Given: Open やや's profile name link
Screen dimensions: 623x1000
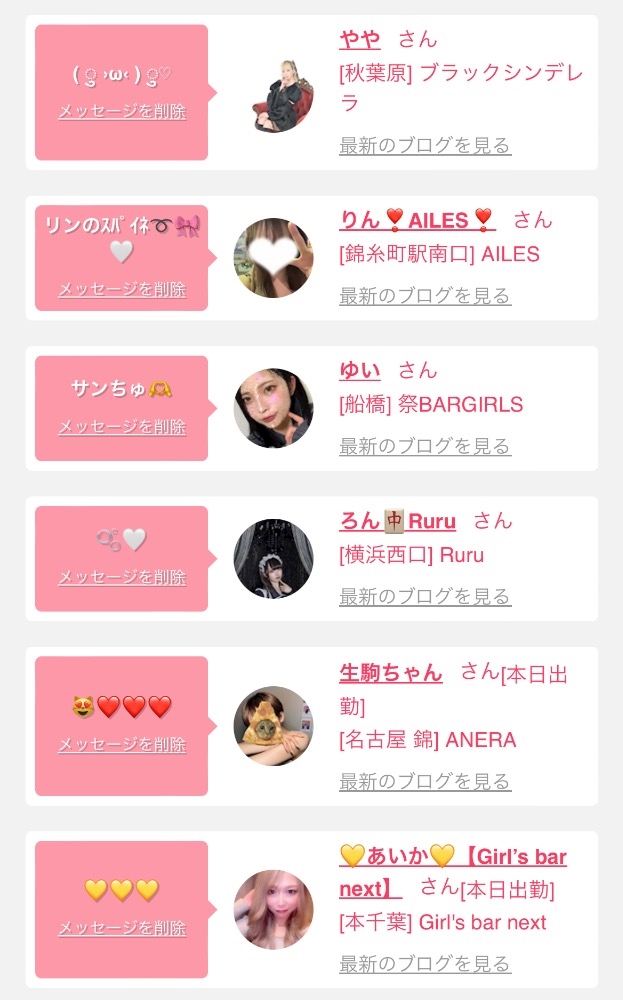Looking at the screenshot, I should pos(360,40).
